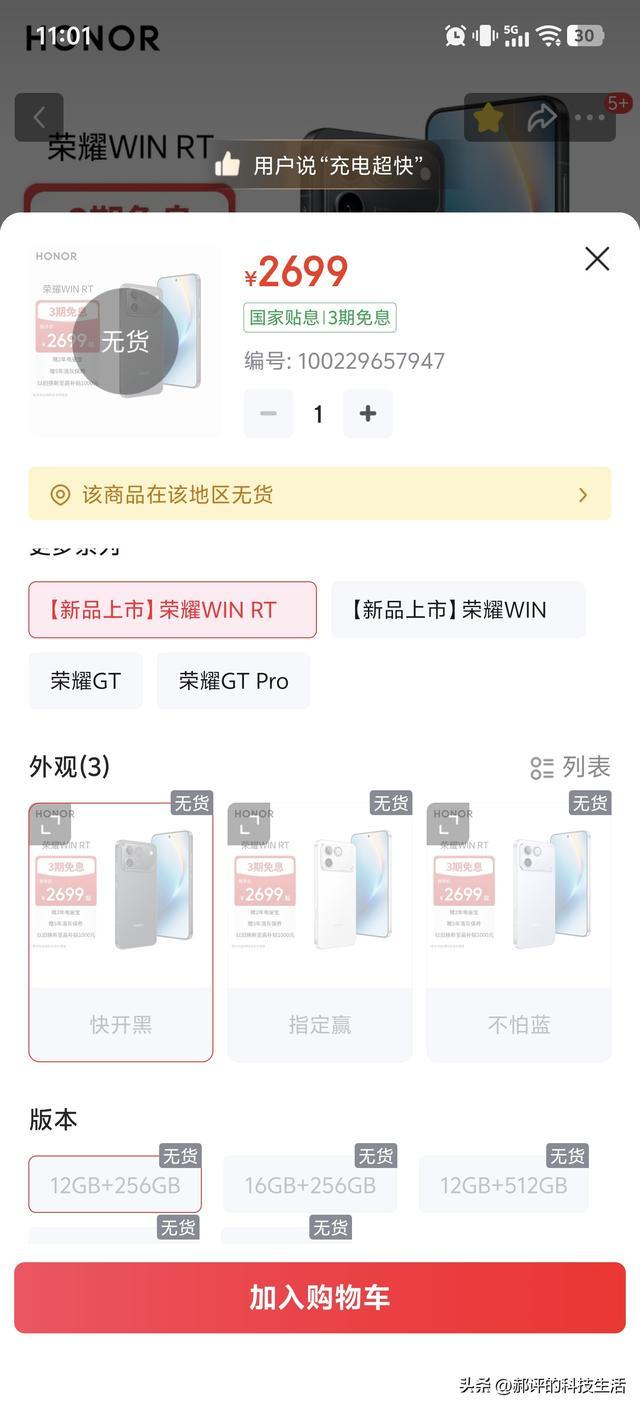Image resolution: width=640 pixels, height=1408 pixels.
Task: Enlarge the product image beside the price
Action: click(x=124, y=341)
